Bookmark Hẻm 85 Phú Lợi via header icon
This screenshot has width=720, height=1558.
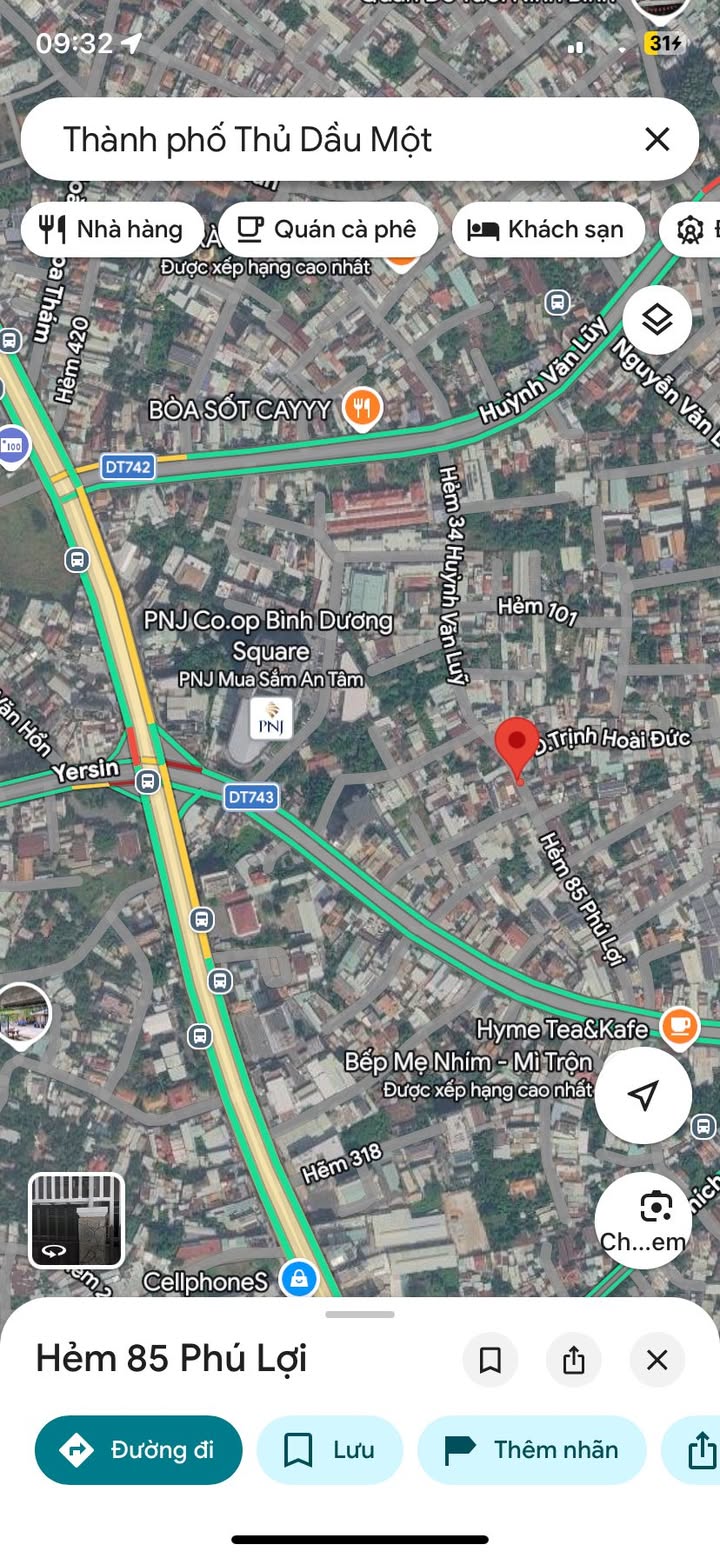[x=490, y=1360]
